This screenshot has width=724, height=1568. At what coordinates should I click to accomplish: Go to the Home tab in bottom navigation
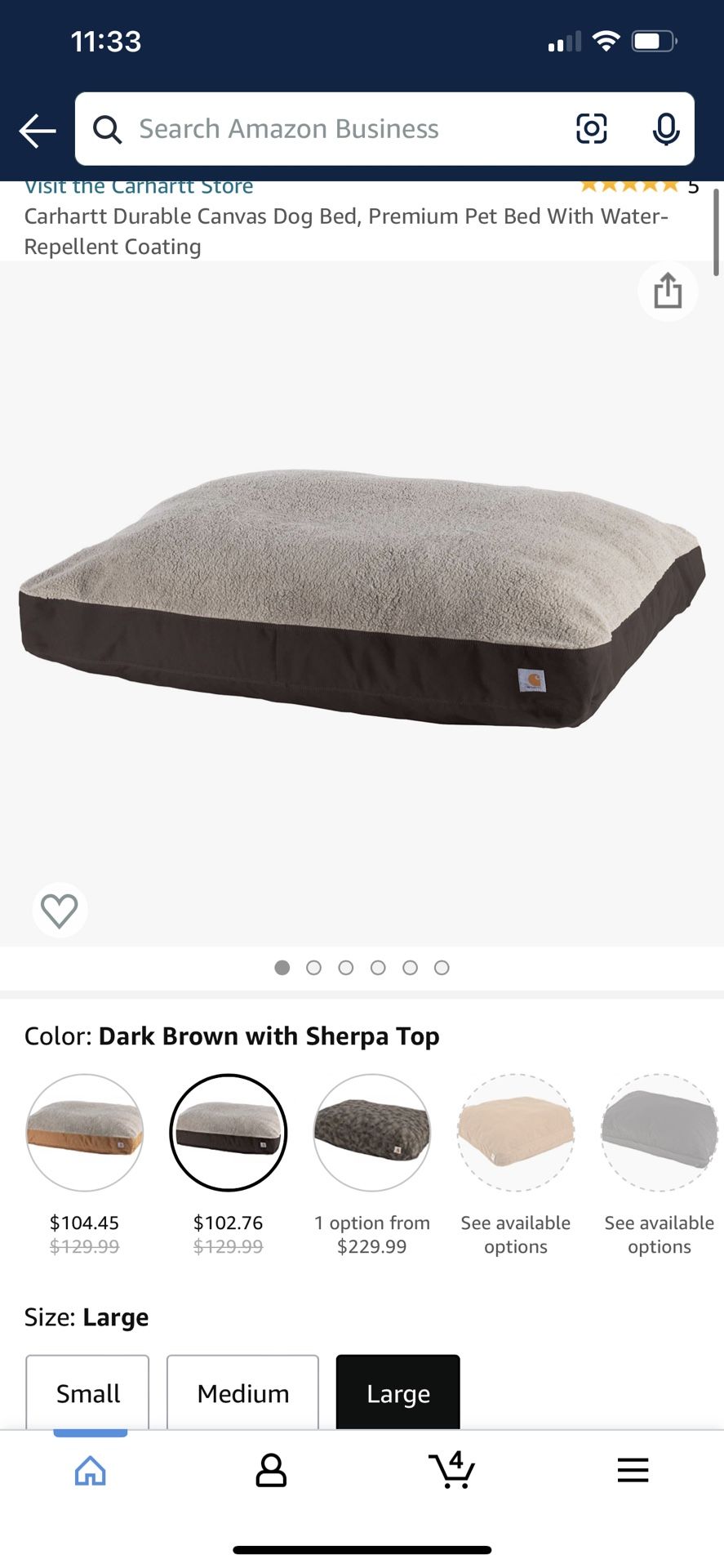[90, 1470]
